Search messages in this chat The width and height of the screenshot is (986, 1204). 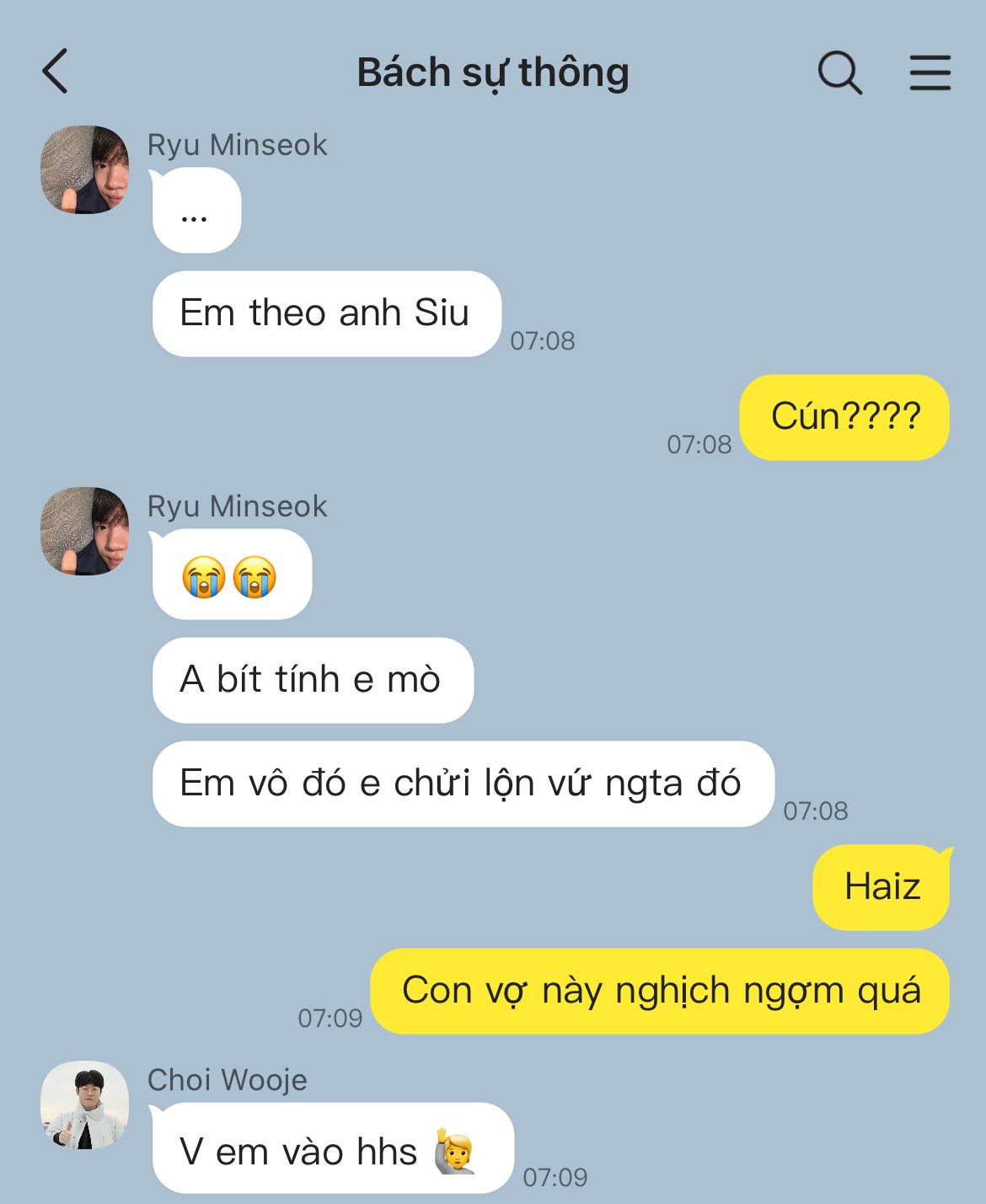click(x=839, y=72)
